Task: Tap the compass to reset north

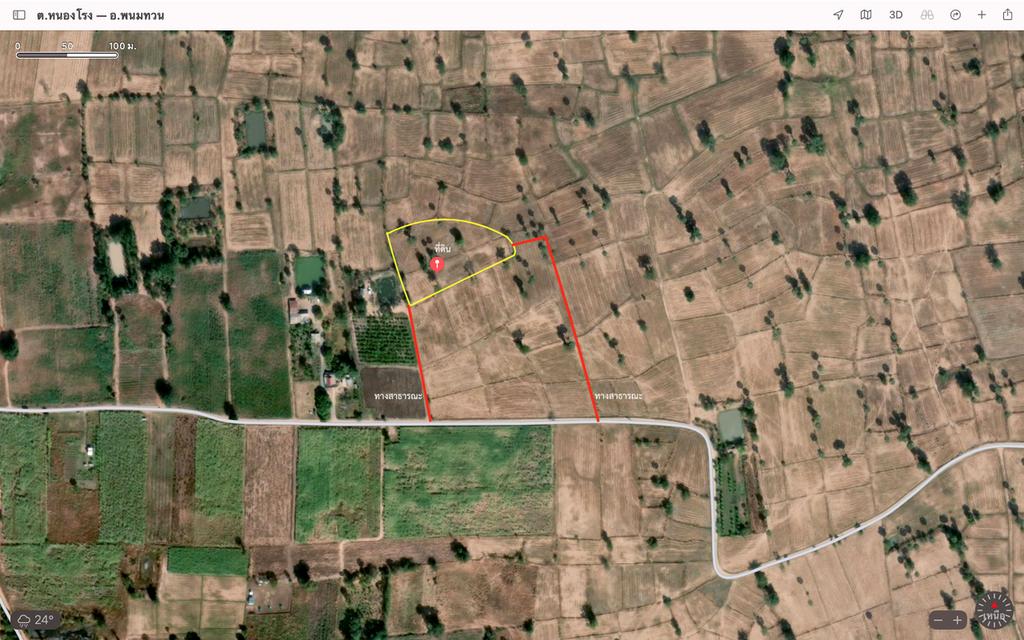Action: point(994,611)
